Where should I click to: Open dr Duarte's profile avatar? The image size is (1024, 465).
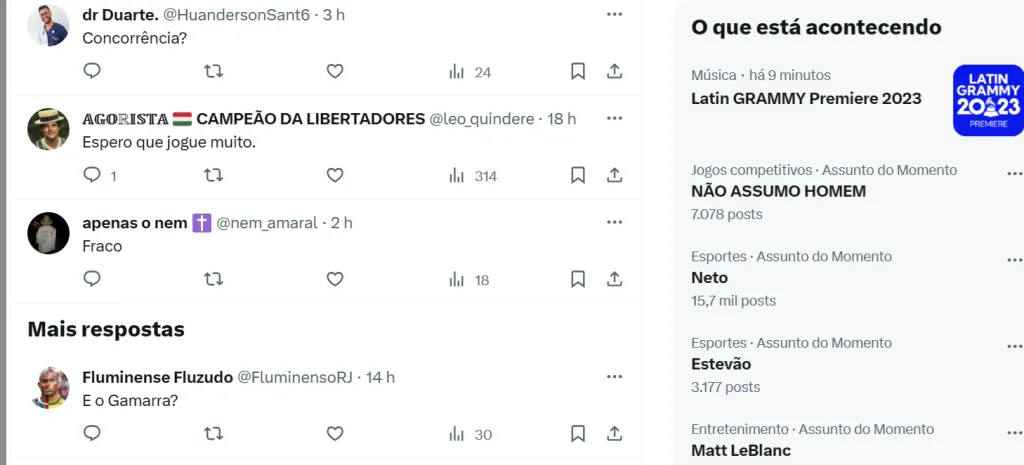(47, 25)
